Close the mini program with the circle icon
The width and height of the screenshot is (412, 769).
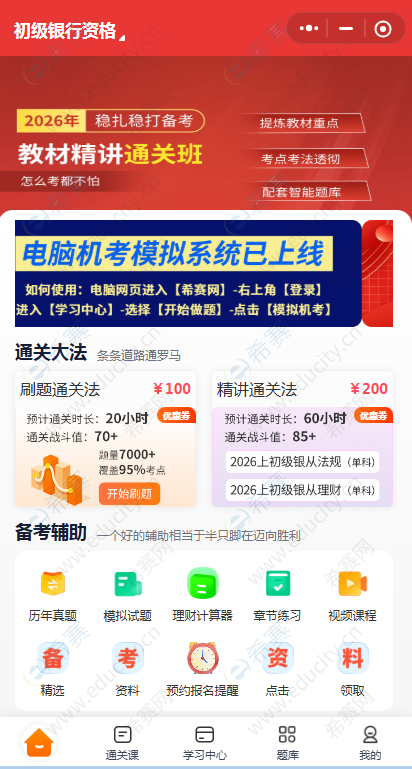coord(383,29)
